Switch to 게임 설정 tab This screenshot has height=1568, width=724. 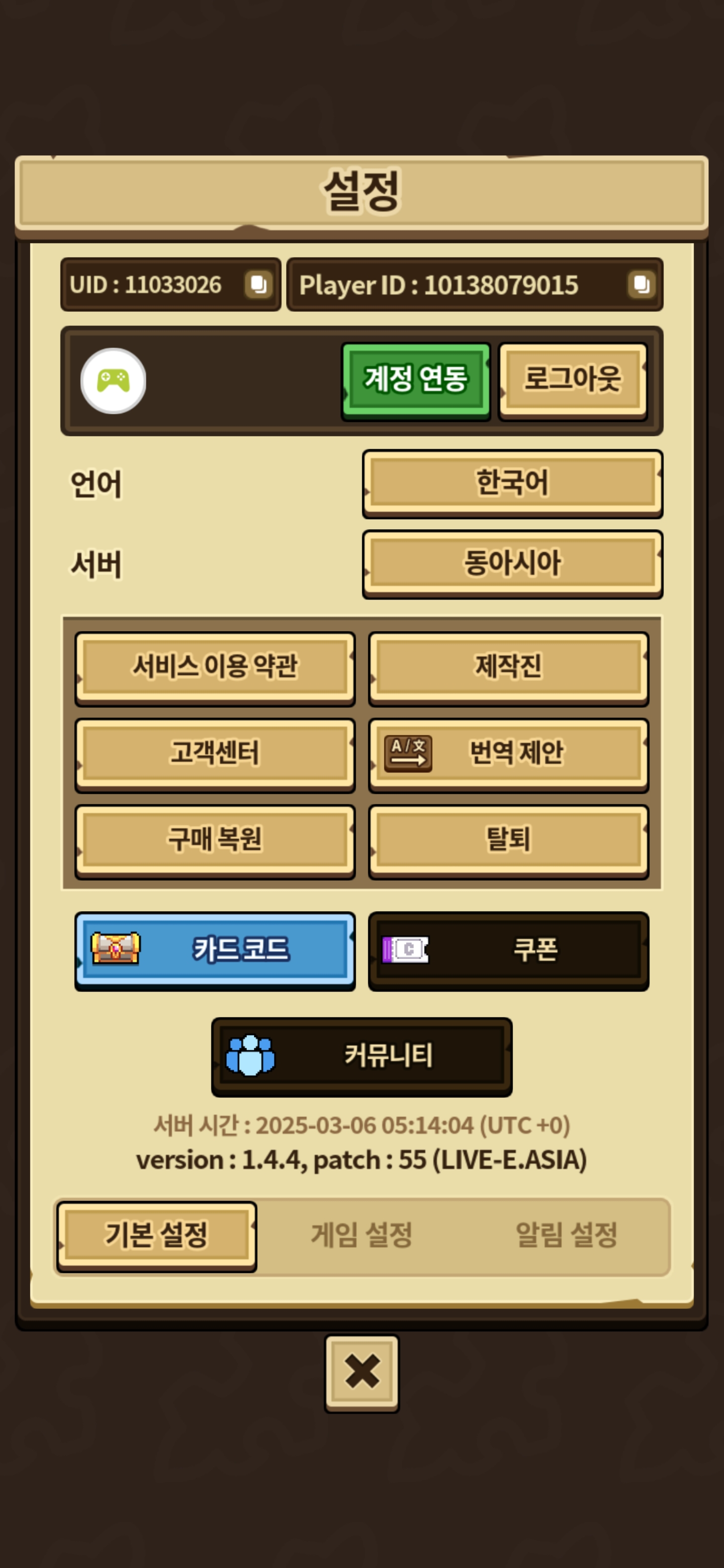pos(361,1236)
